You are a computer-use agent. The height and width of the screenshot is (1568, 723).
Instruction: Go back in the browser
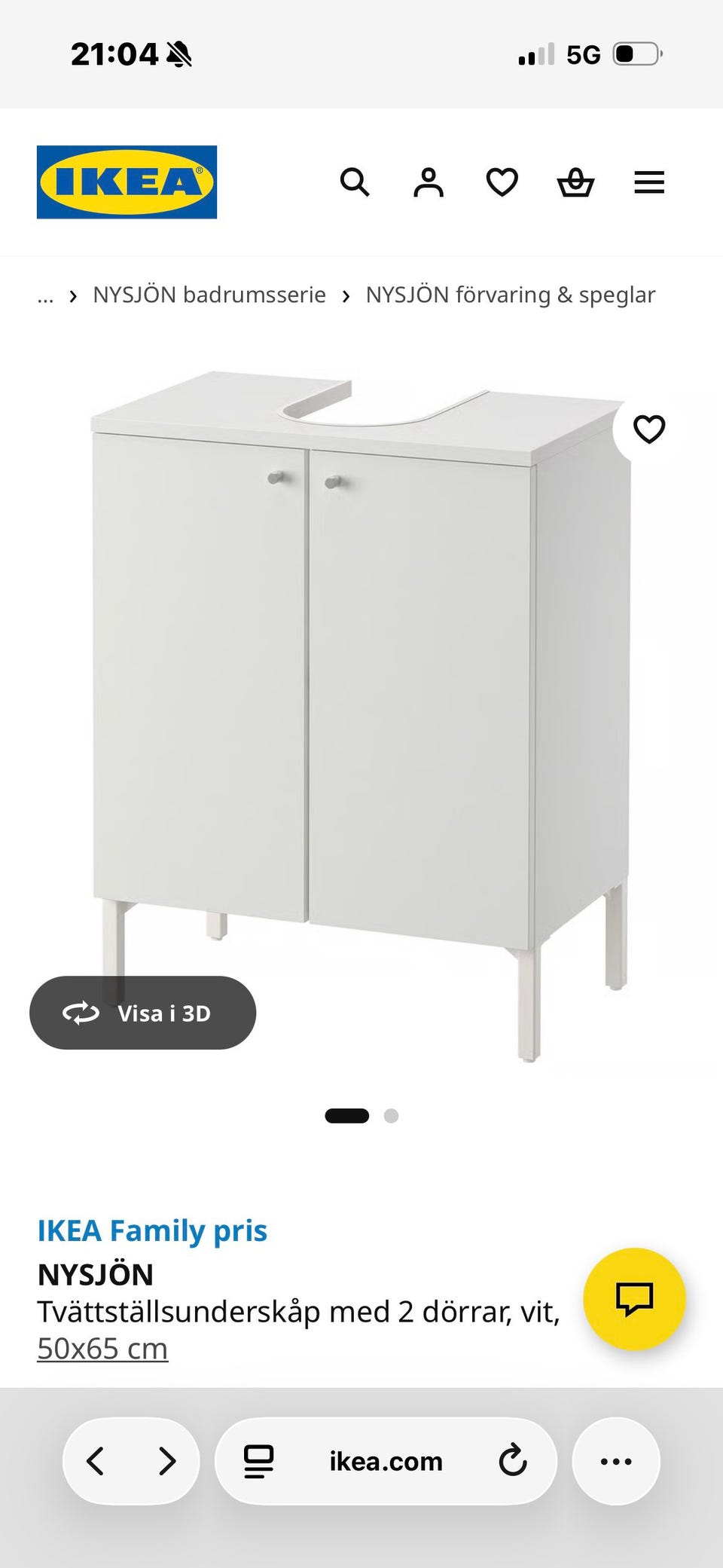[96, 1461]
